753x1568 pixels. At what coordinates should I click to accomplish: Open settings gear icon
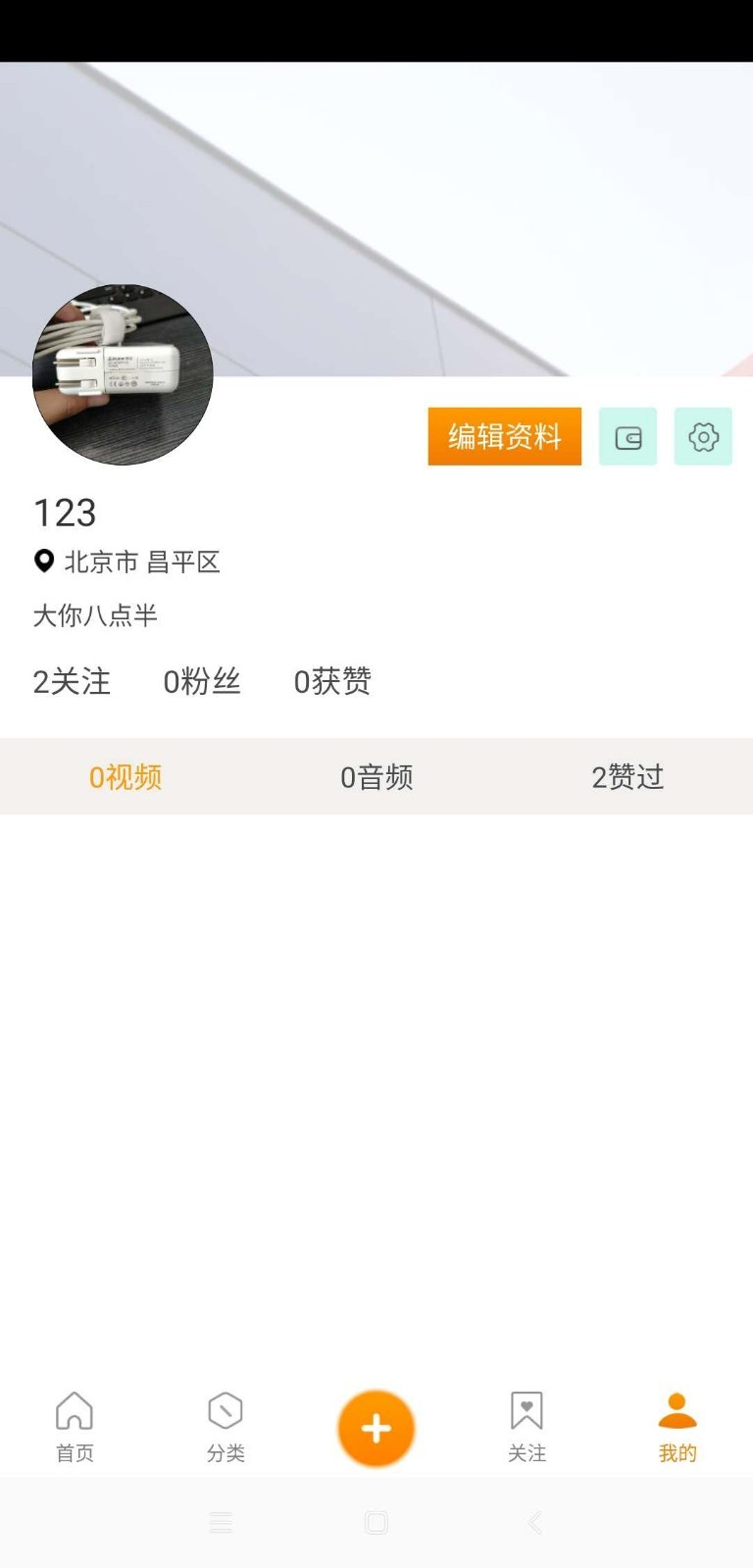(703, 437)
